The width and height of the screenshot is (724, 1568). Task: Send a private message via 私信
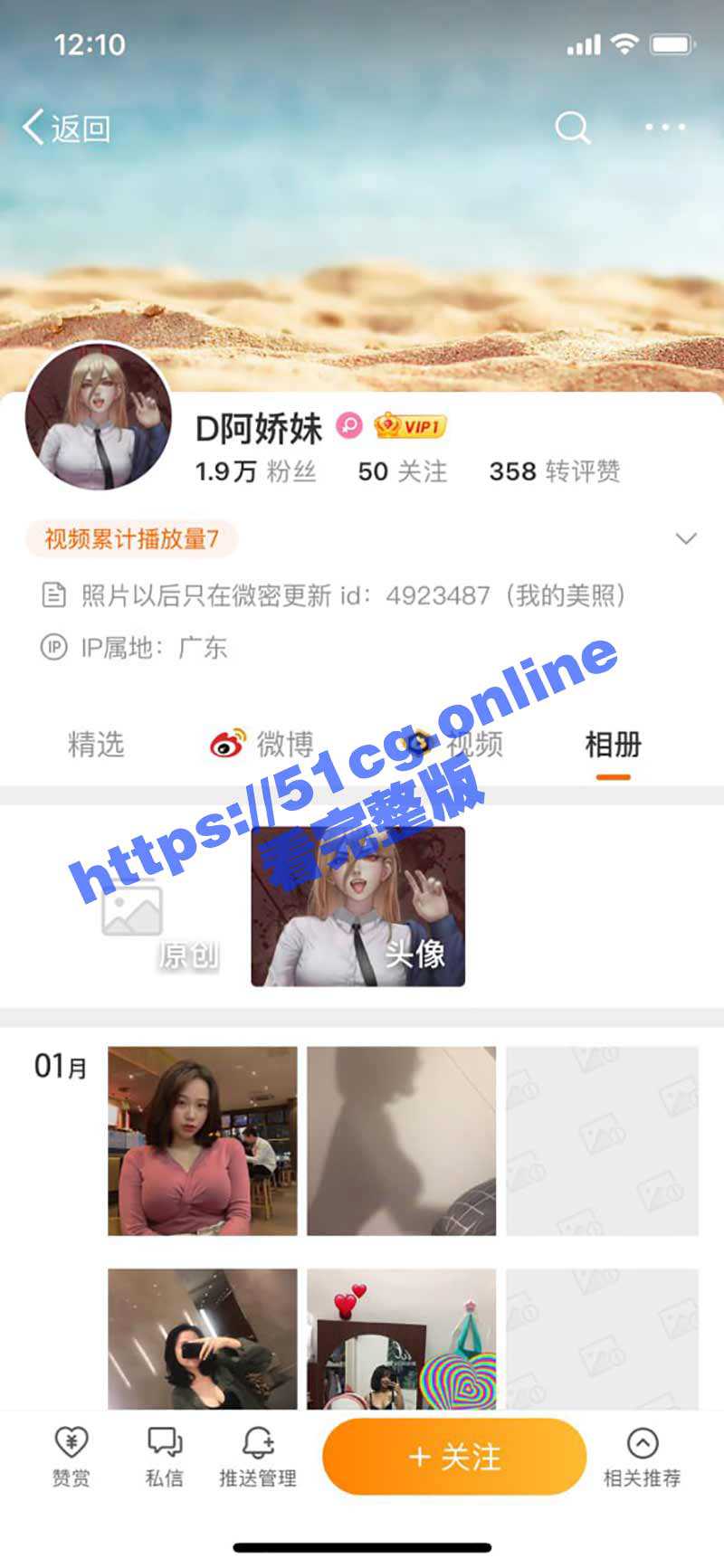(164, 1456)
